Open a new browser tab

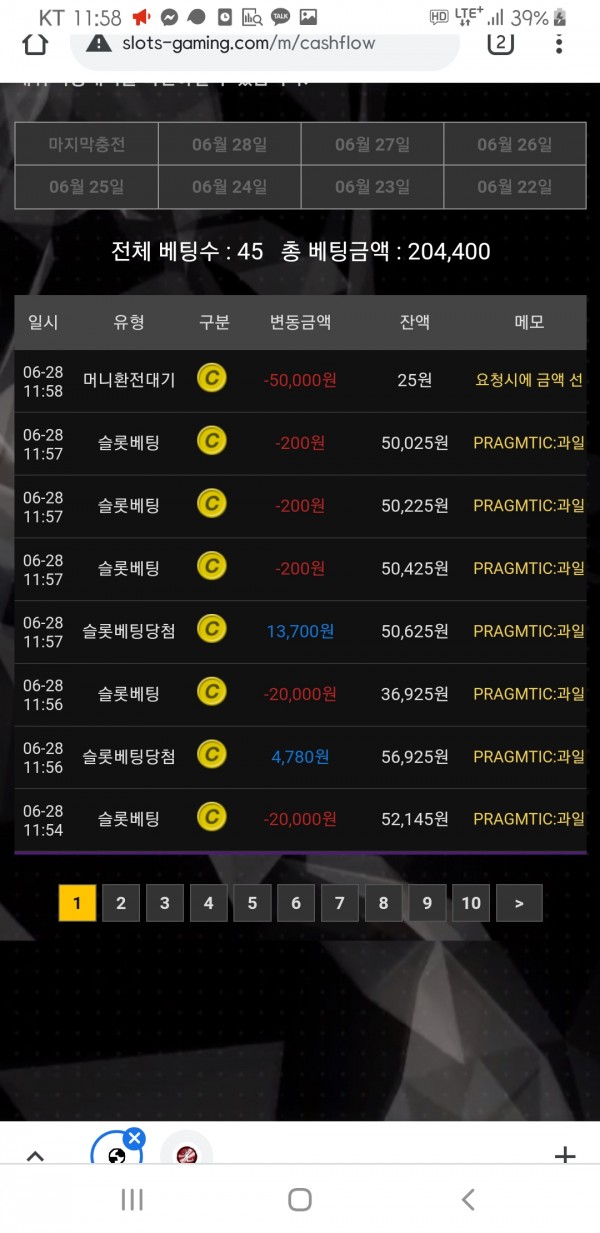pos(565,1157)
